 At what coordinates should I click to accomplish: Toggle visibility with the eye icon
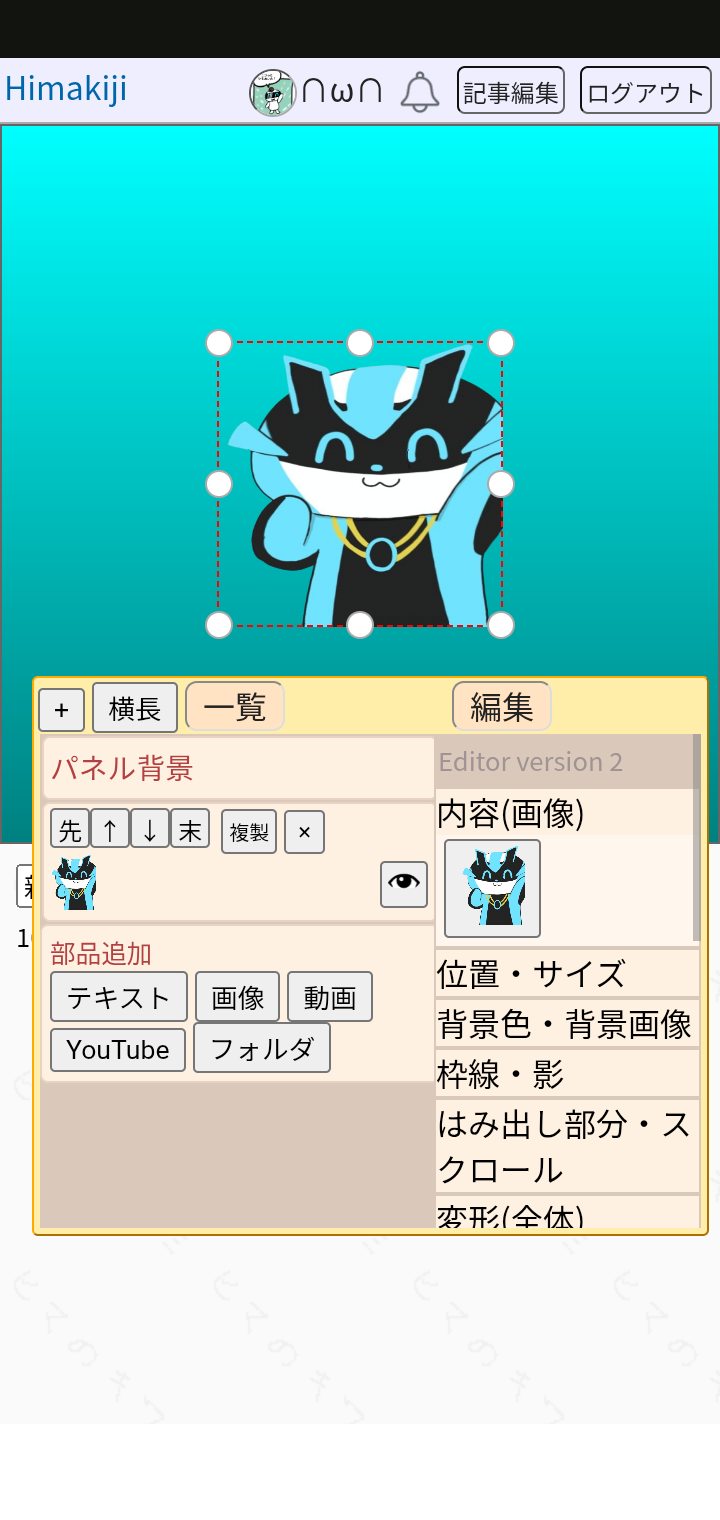pos(404,884)
